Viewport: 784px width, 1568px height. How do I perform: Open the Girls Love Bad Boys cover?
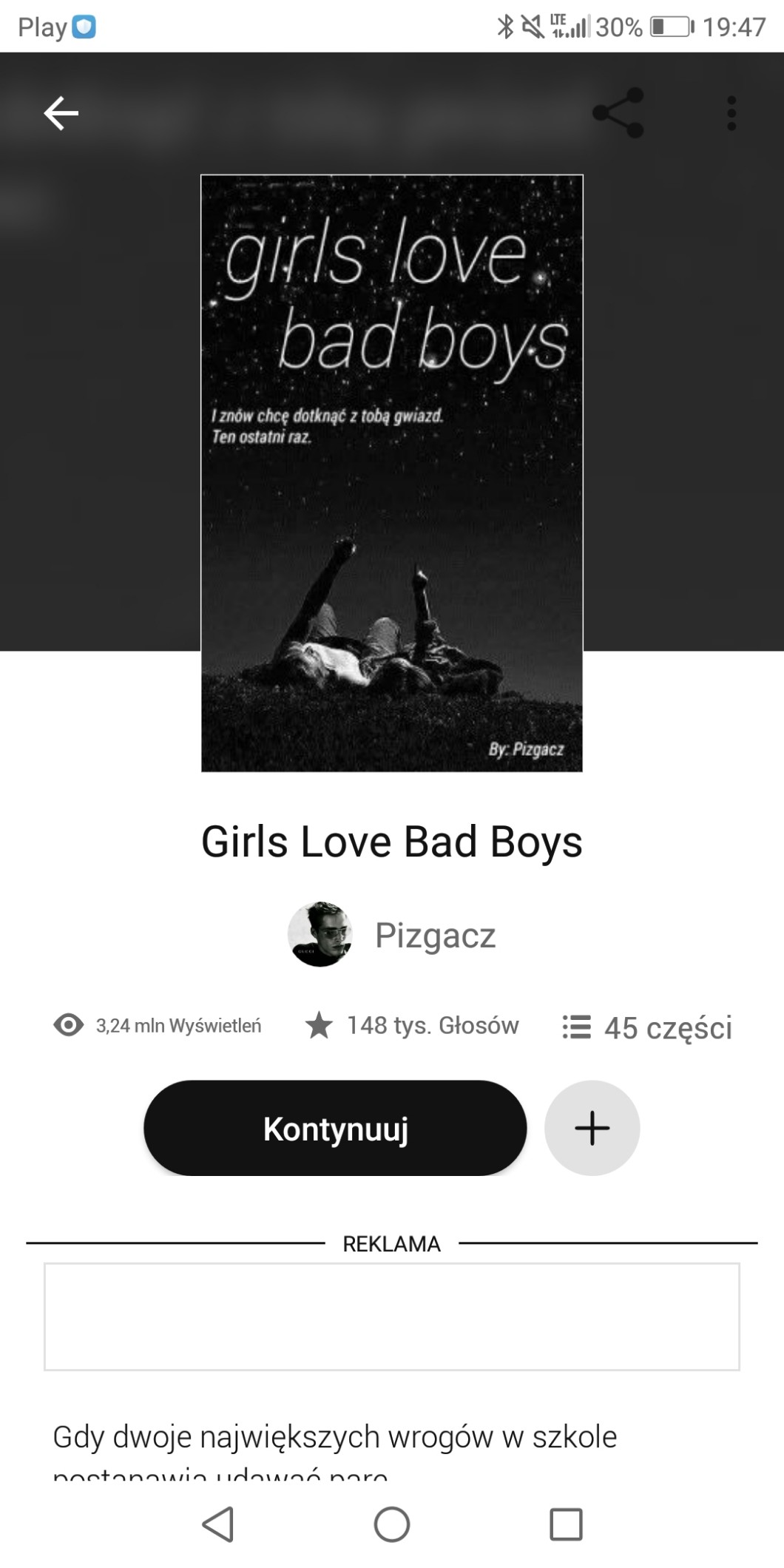click(392, 473)
